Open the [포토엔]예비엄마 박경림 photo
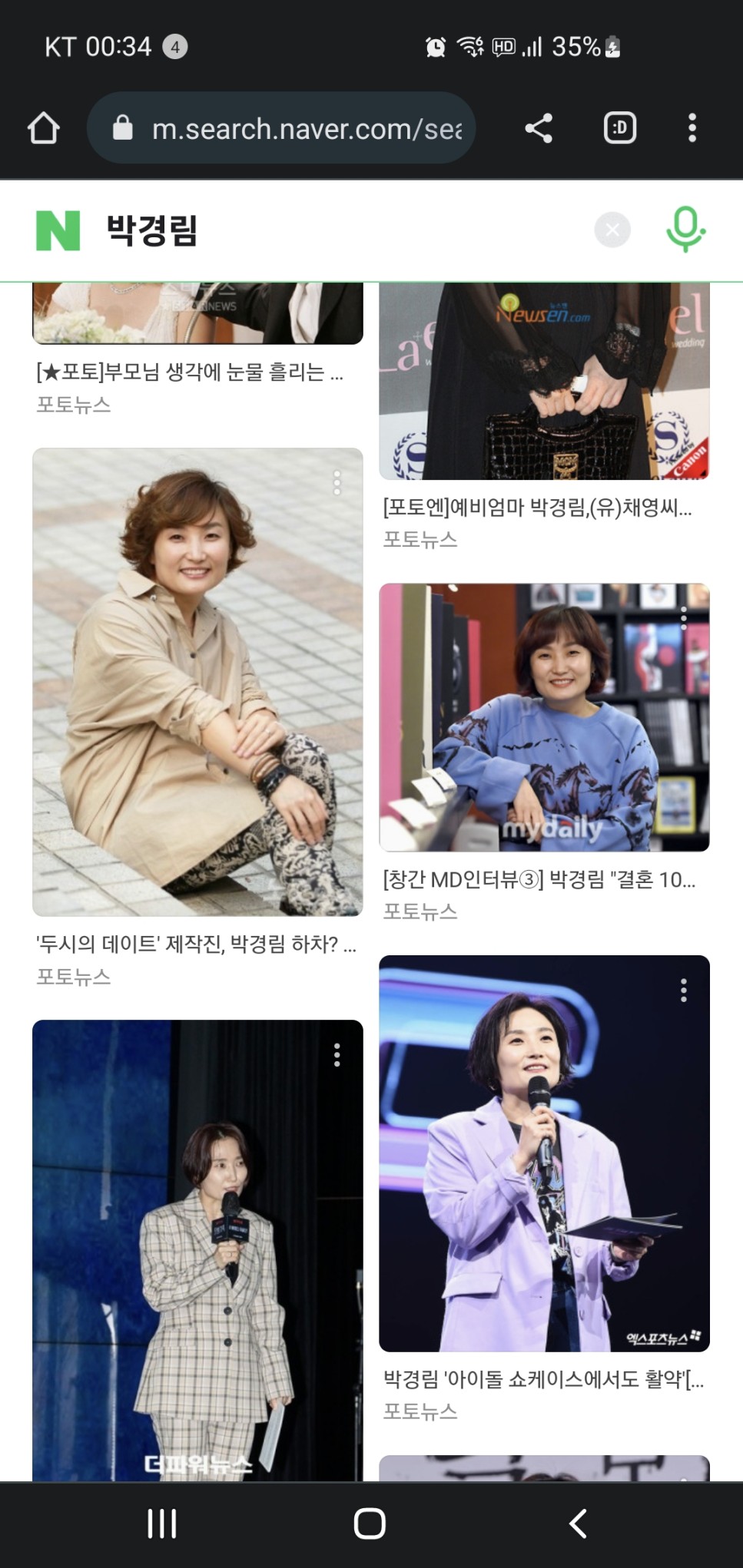 click(544, 382)
